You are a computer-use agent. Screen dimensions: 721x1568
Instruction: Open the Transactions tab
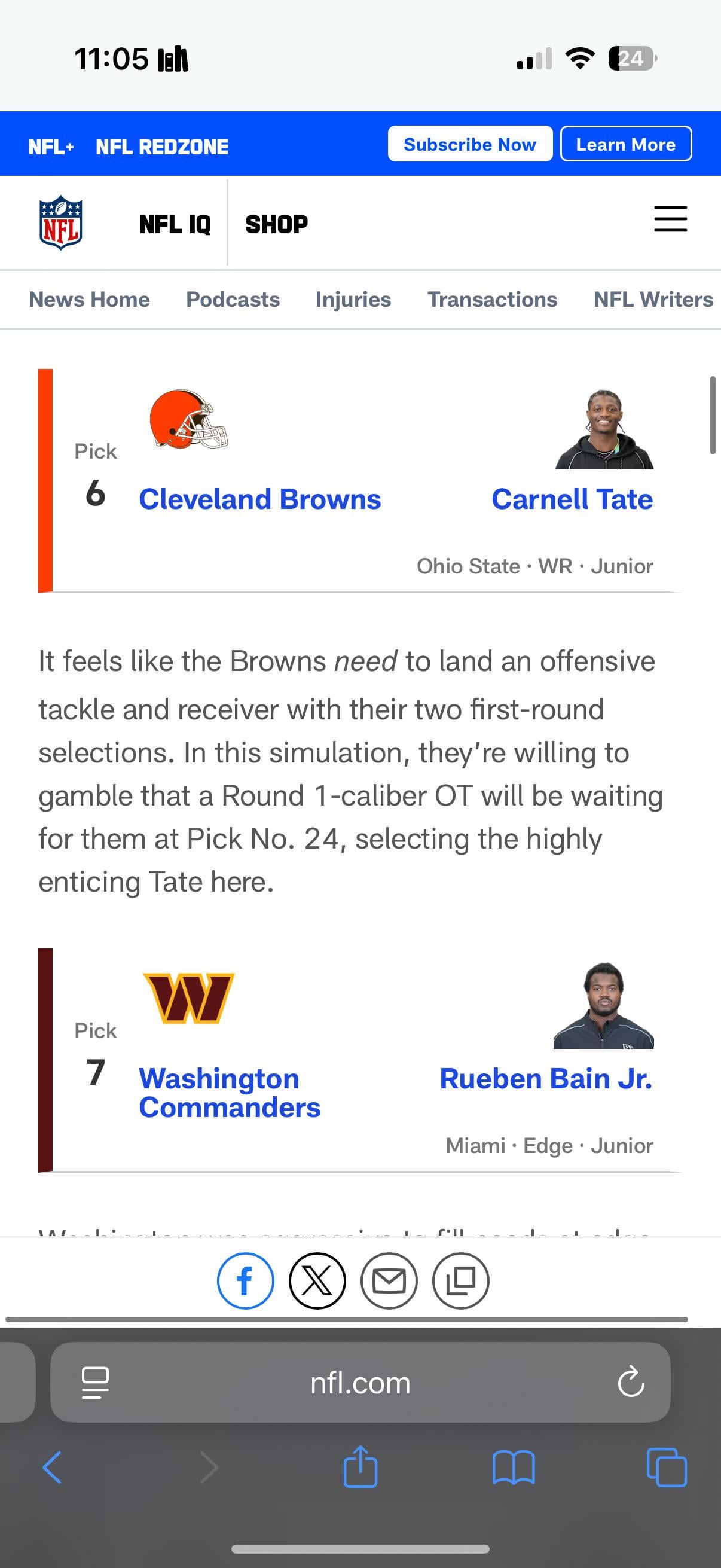click(x=491, y=300)
